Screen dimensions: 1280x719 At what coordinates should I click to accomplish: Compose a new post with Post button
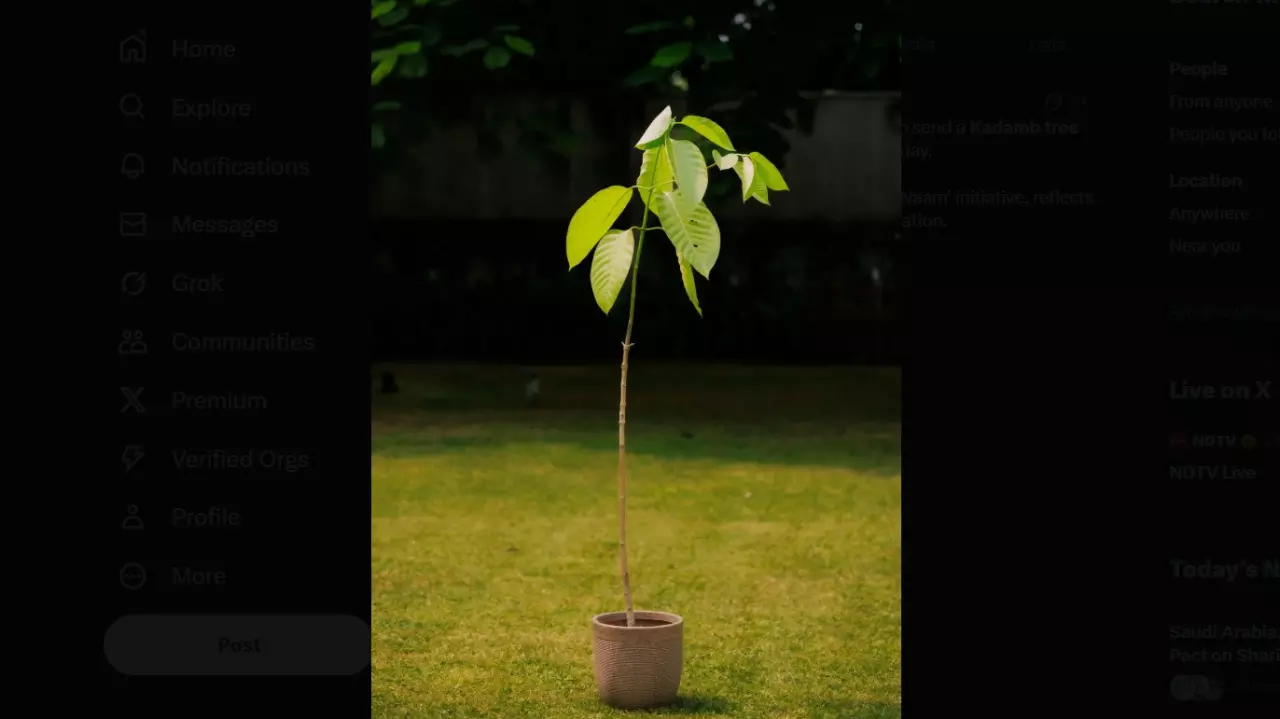tap(238, 645)
